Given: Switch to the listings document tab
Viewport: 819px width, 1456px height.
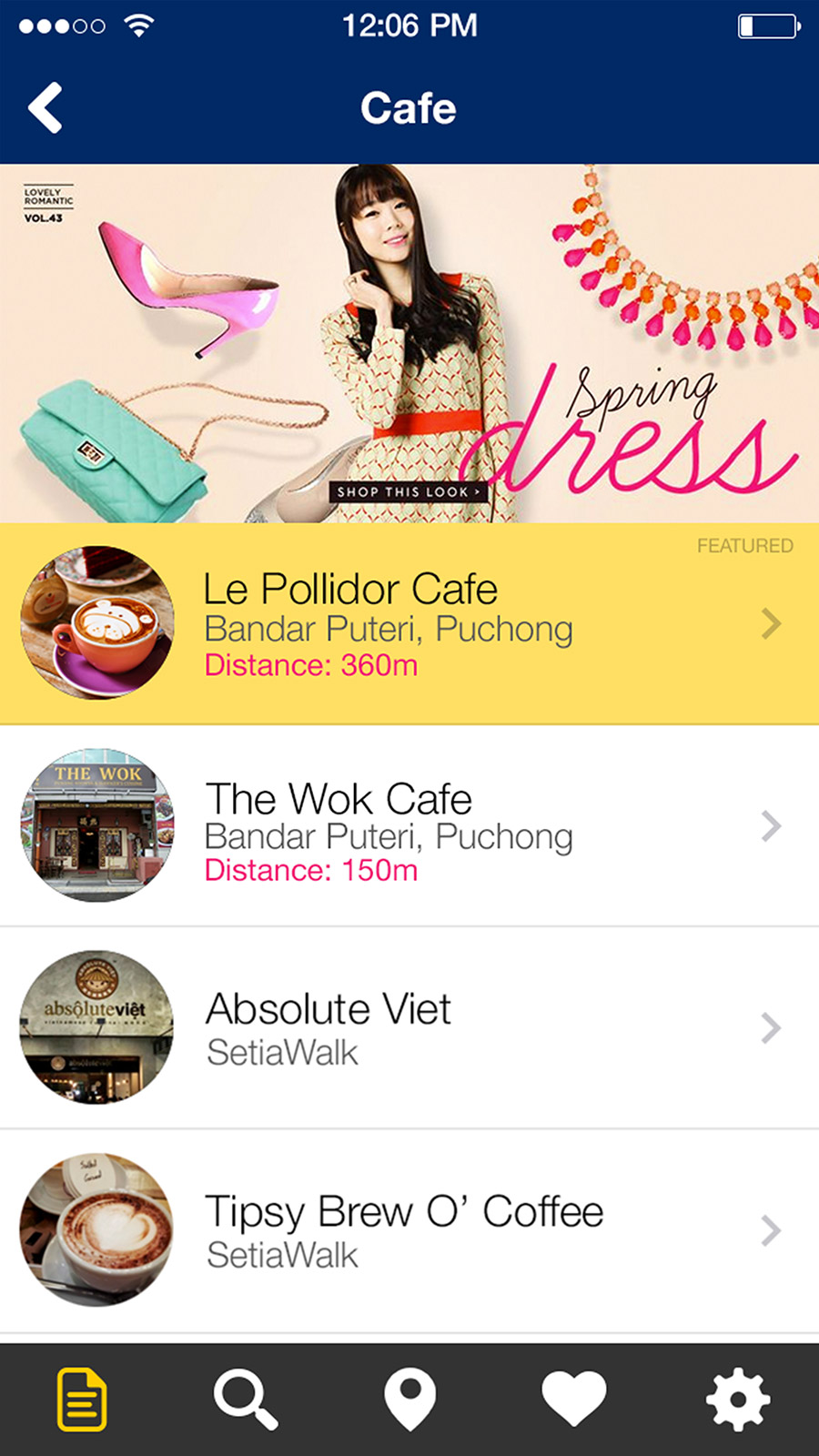Looking at the screenshot, I should pyautogui.click(x=82, y=1399).
